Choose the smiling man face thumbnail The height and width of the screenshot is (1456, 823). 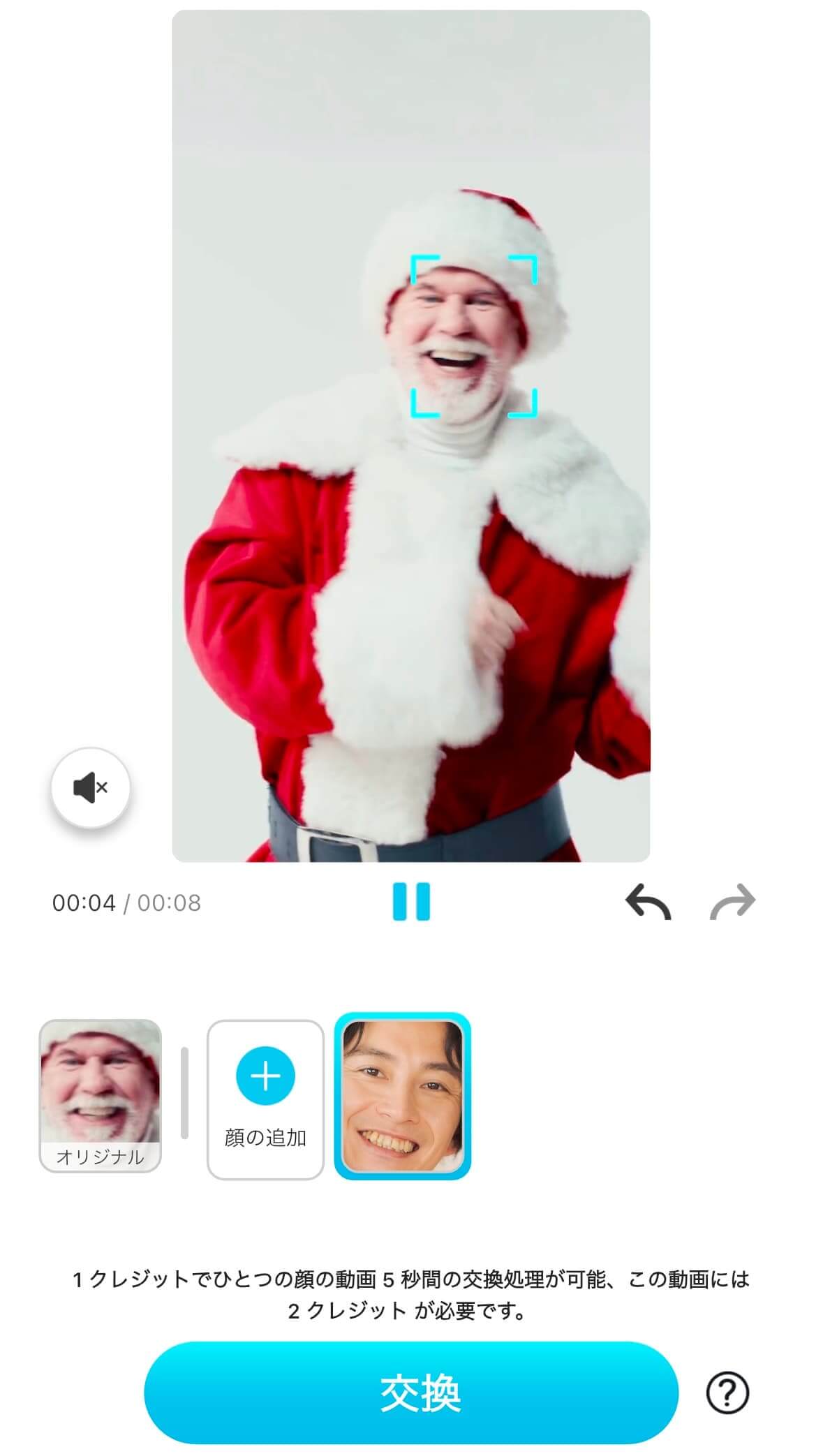click(x=403, y=1095)
